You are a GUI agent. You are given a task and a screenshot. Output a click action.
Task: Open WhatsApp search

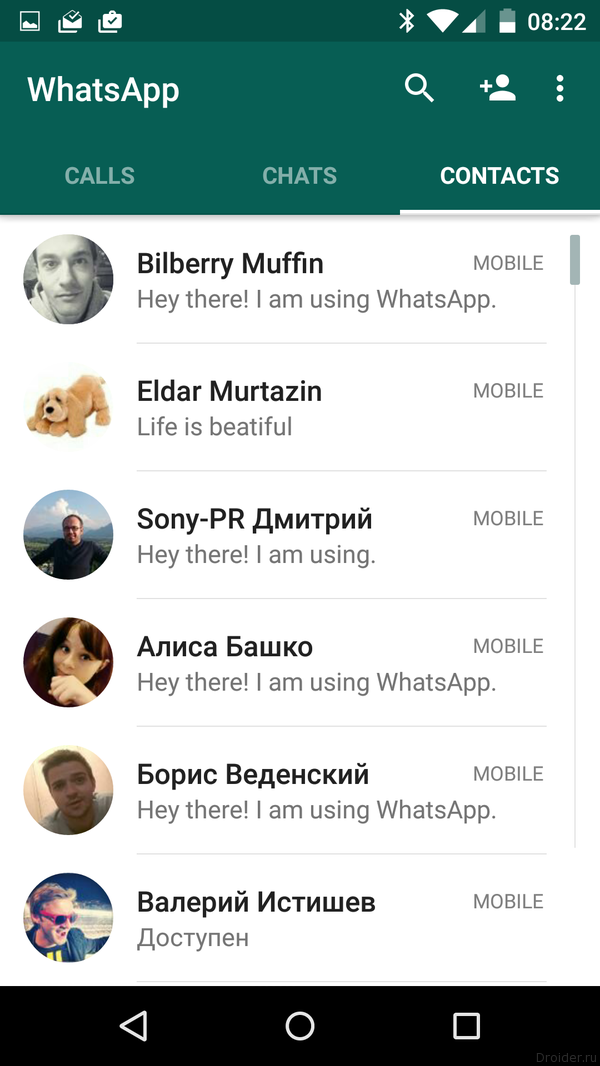pyautogui.click(x=419, y=89)
